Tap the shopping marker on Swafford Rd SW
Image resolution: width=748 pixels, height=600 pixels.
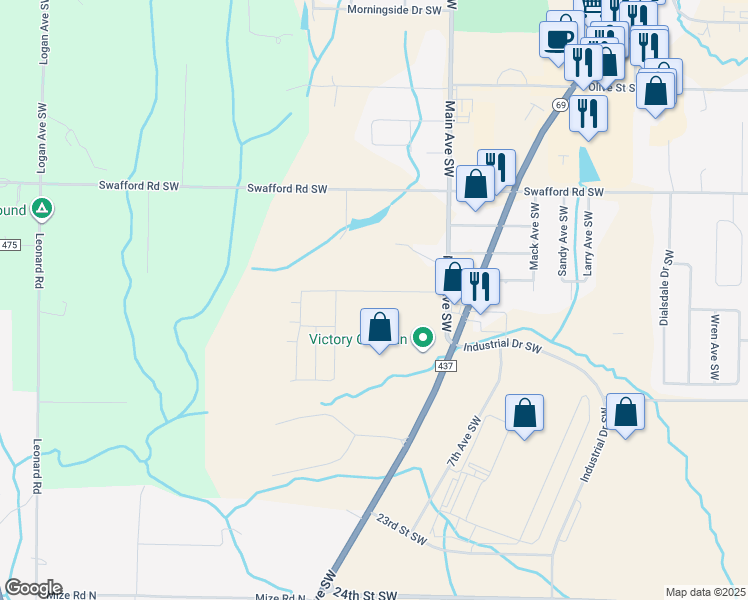pos(476,185)
